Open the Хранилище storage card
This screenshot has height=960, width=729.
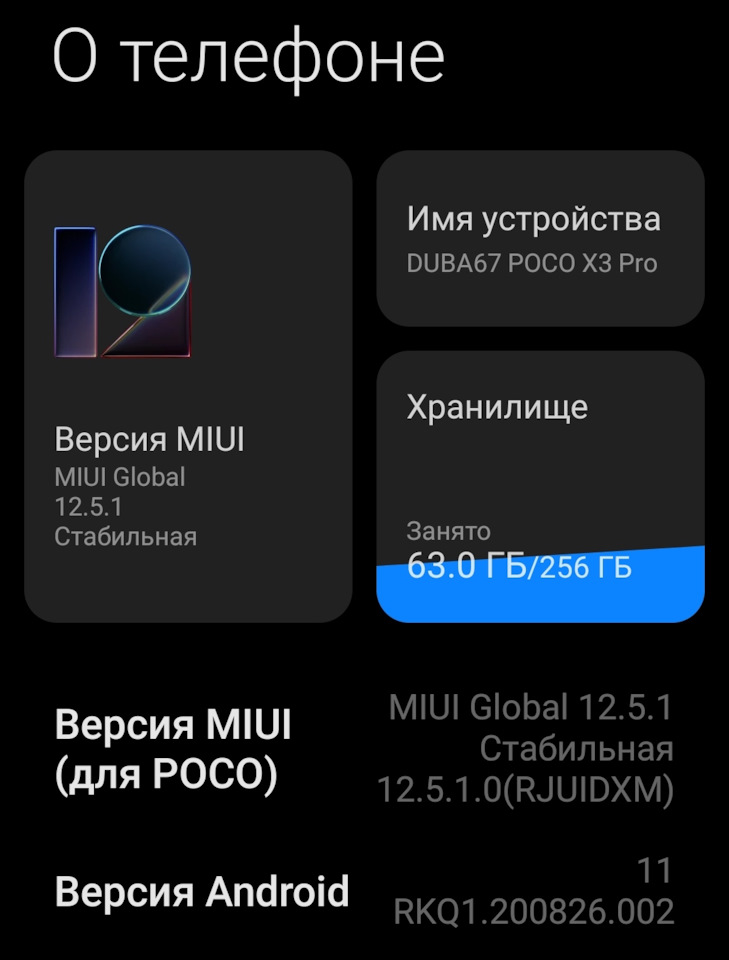[x=540, y=486]
